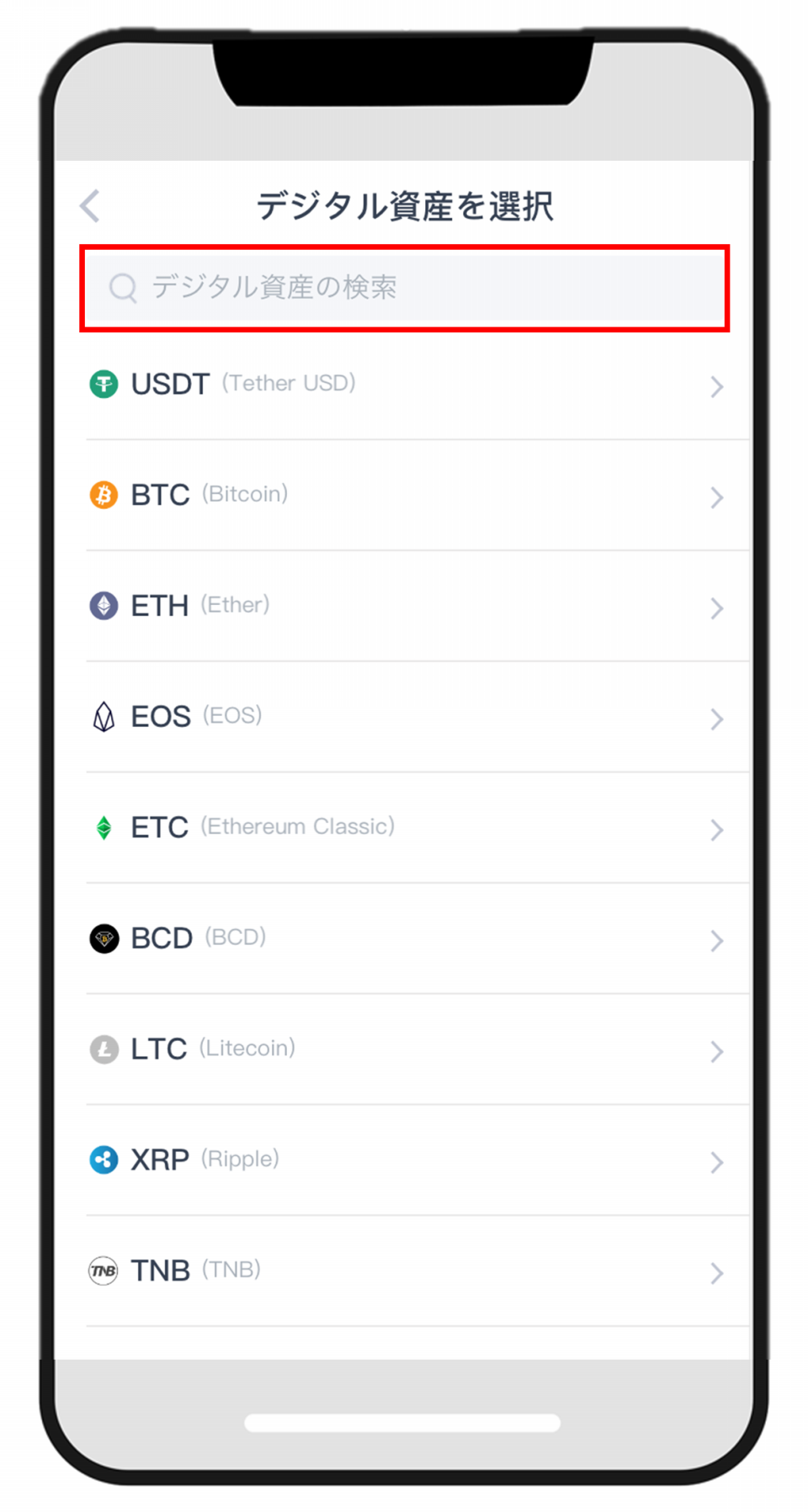Tap the digital asset search field
The width and height of the screenshot is (808, 1512).
404,288
